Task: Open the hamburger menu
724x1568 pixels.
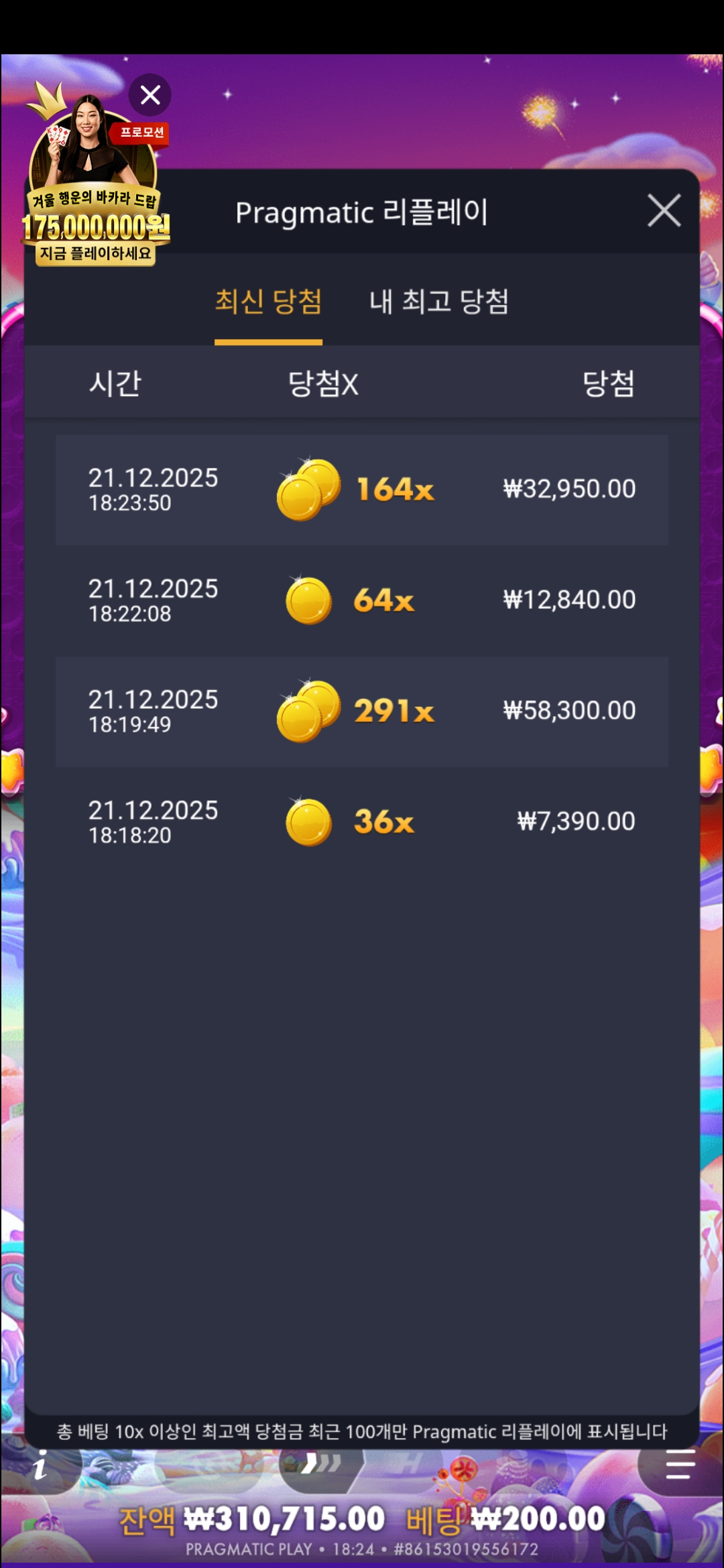Action: tap(680, 1465)
